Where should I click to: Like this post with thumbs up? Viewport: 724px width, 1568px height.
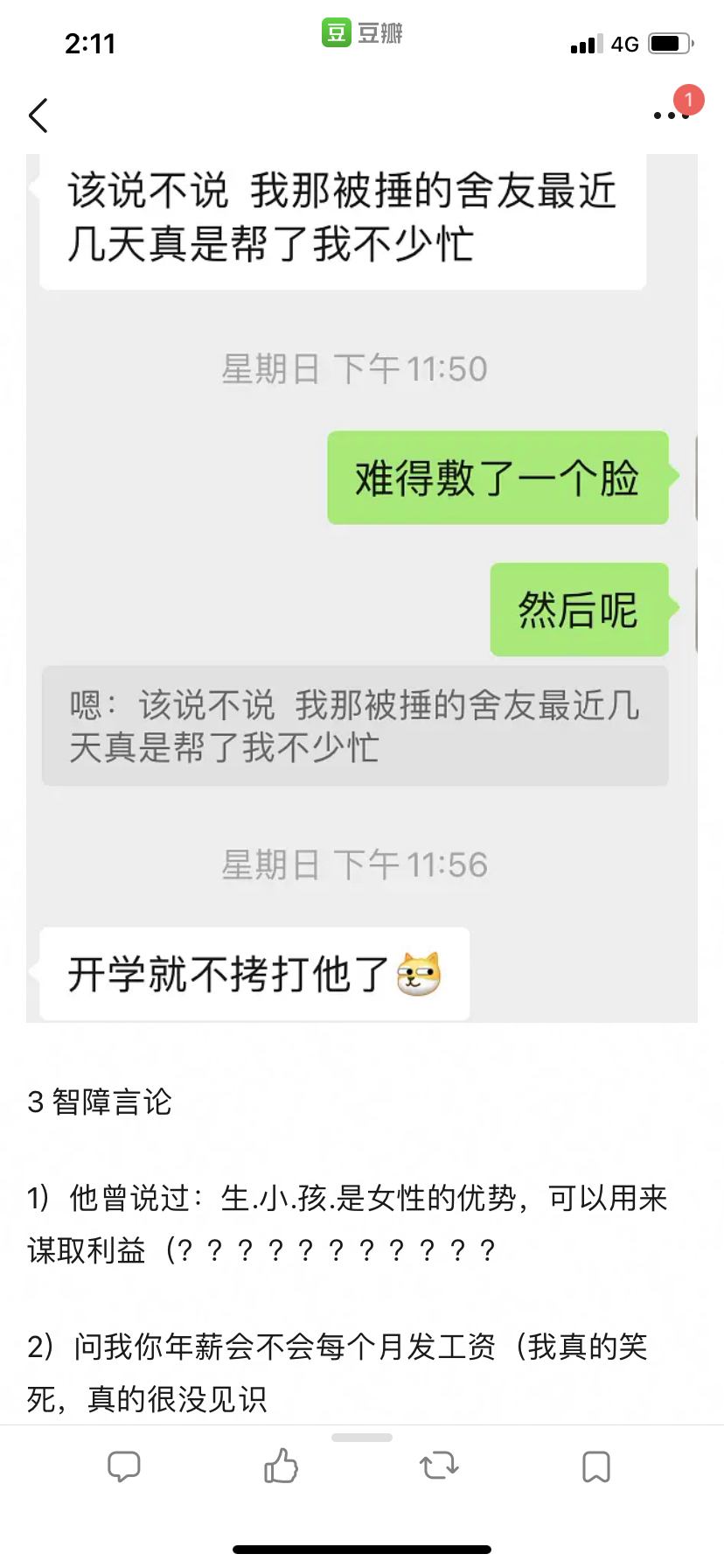coord(281,1466)
